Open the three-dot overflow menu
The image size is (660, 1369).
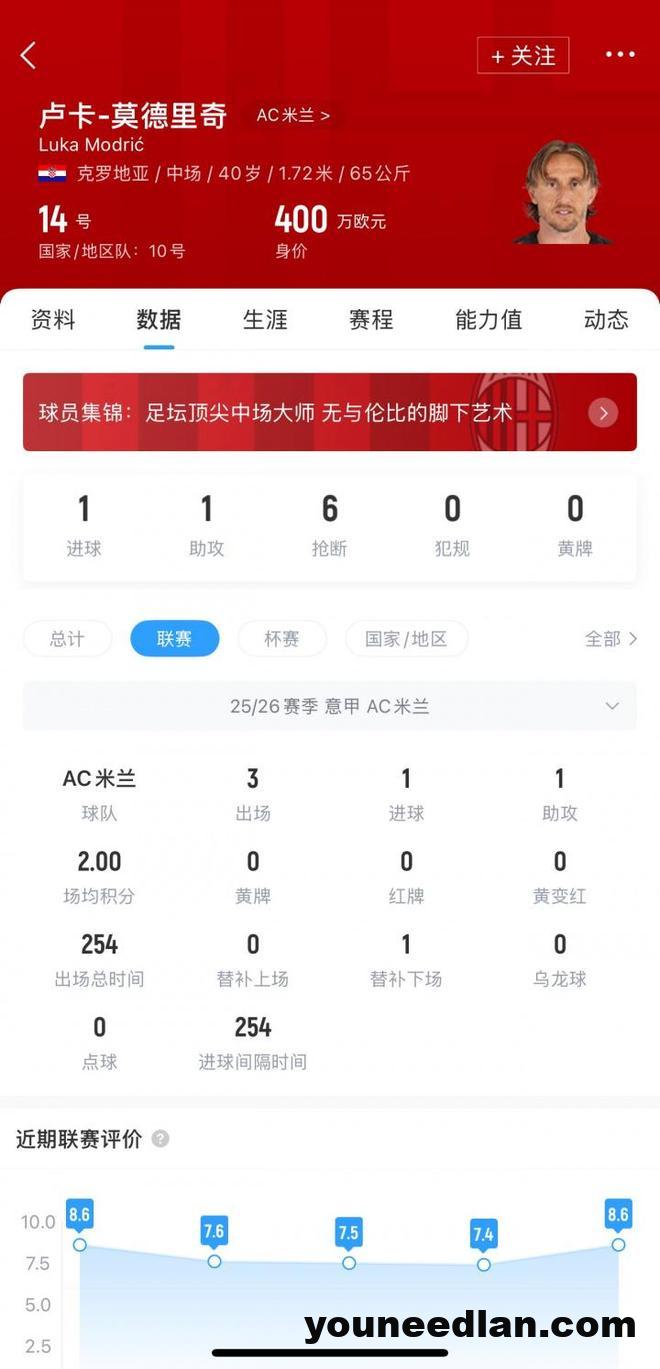tap(620, 55)
